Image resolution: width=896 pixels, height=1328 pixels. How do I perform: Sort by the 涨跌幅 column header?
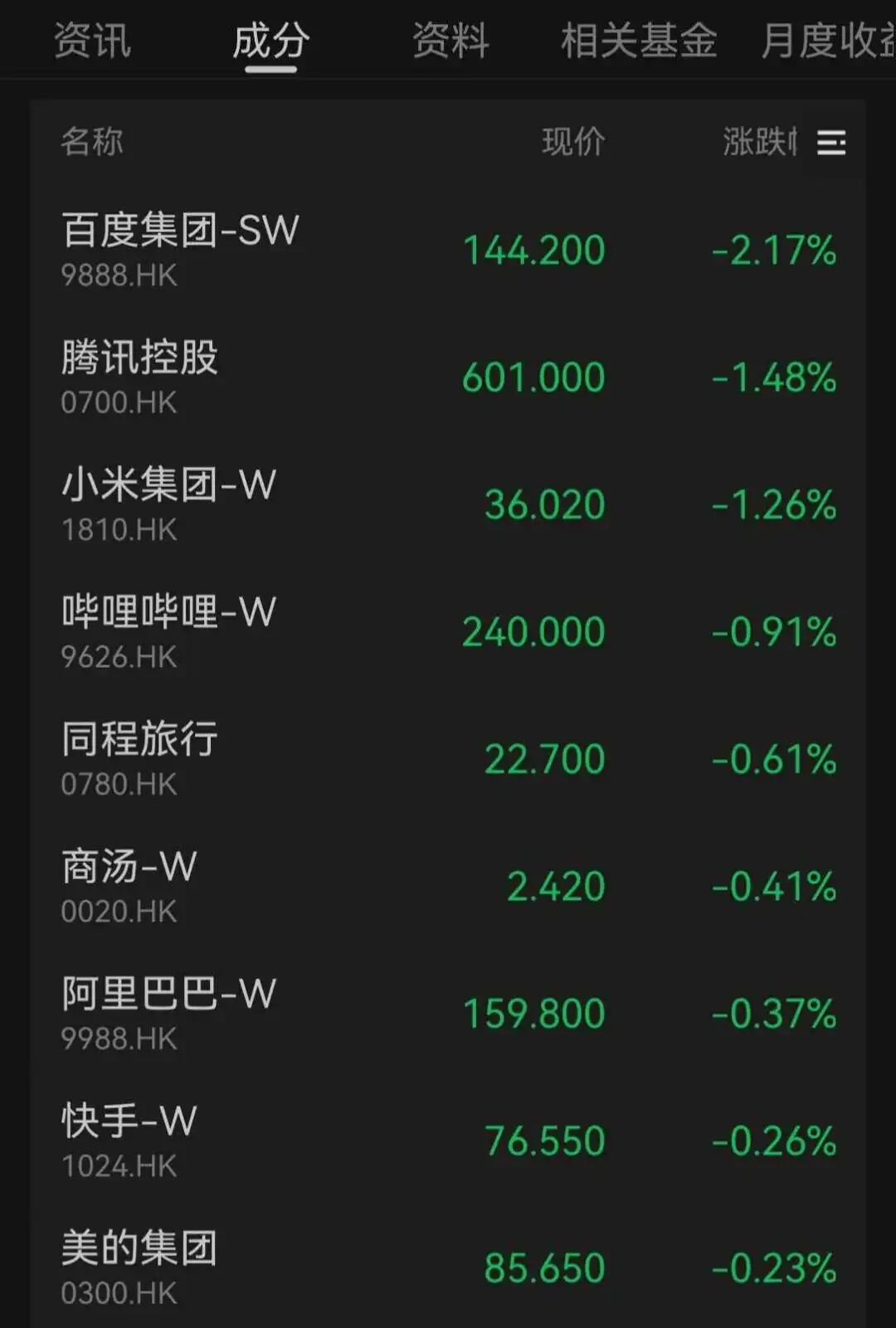tap(758, 142)
